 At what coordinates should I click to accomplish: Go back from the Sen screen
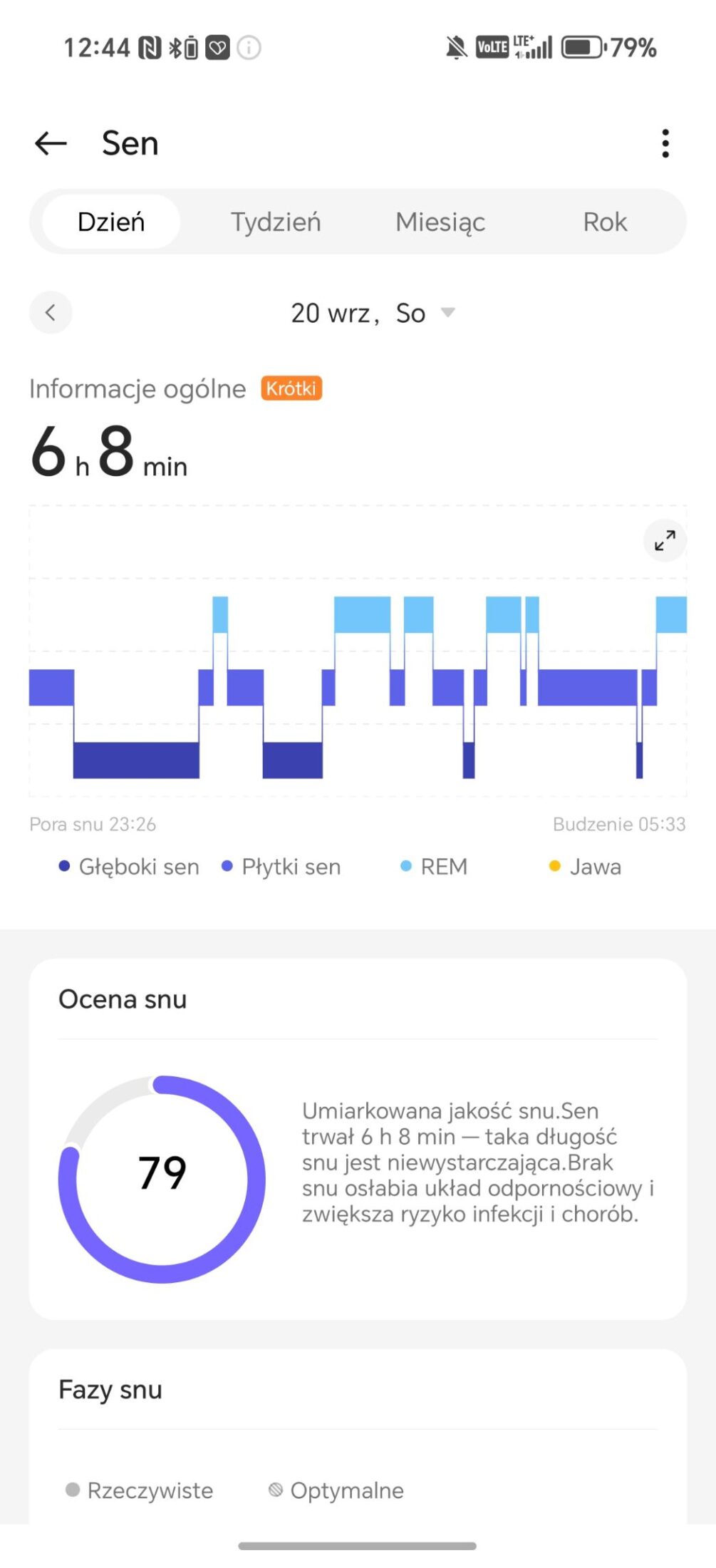[x=51, y=143]
